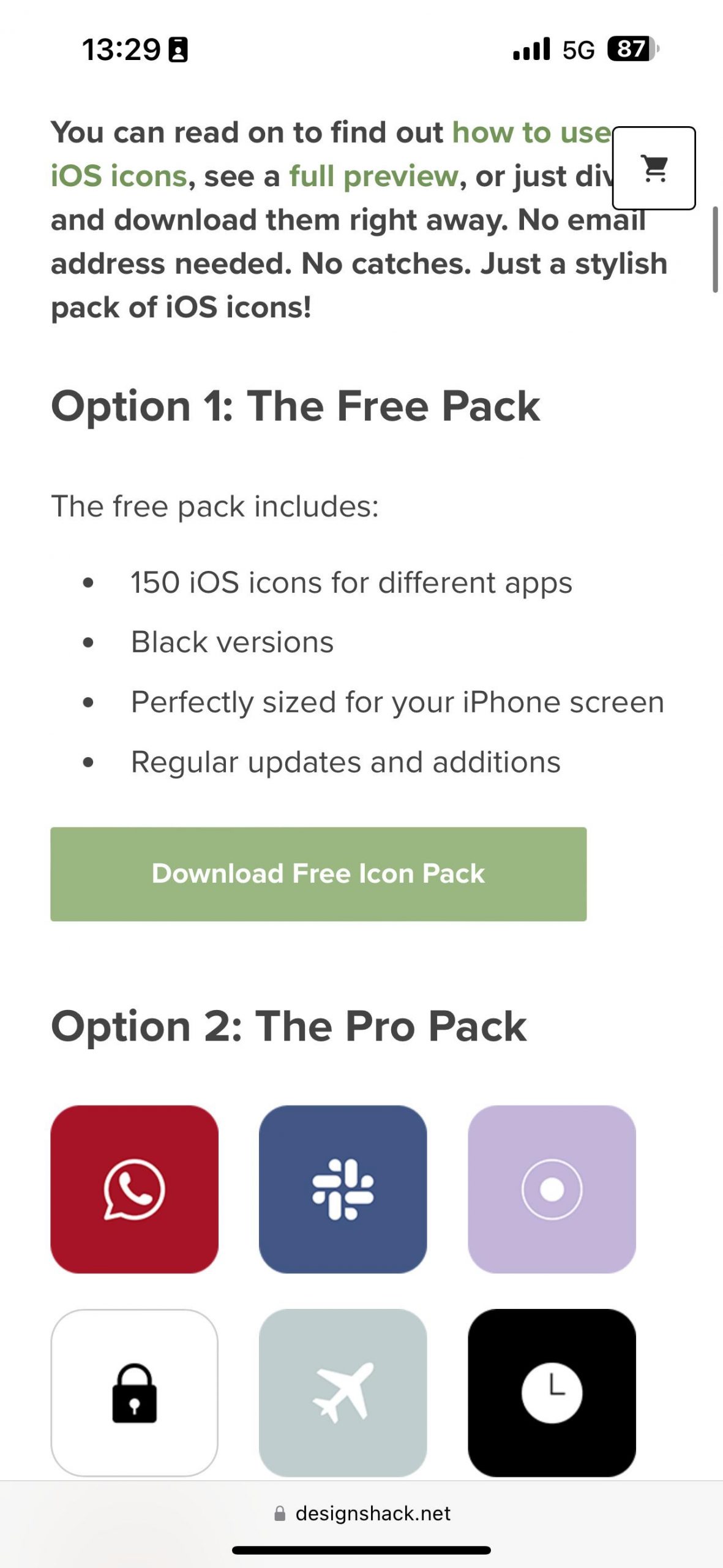Open the "full preview" link

pos(373,176)
